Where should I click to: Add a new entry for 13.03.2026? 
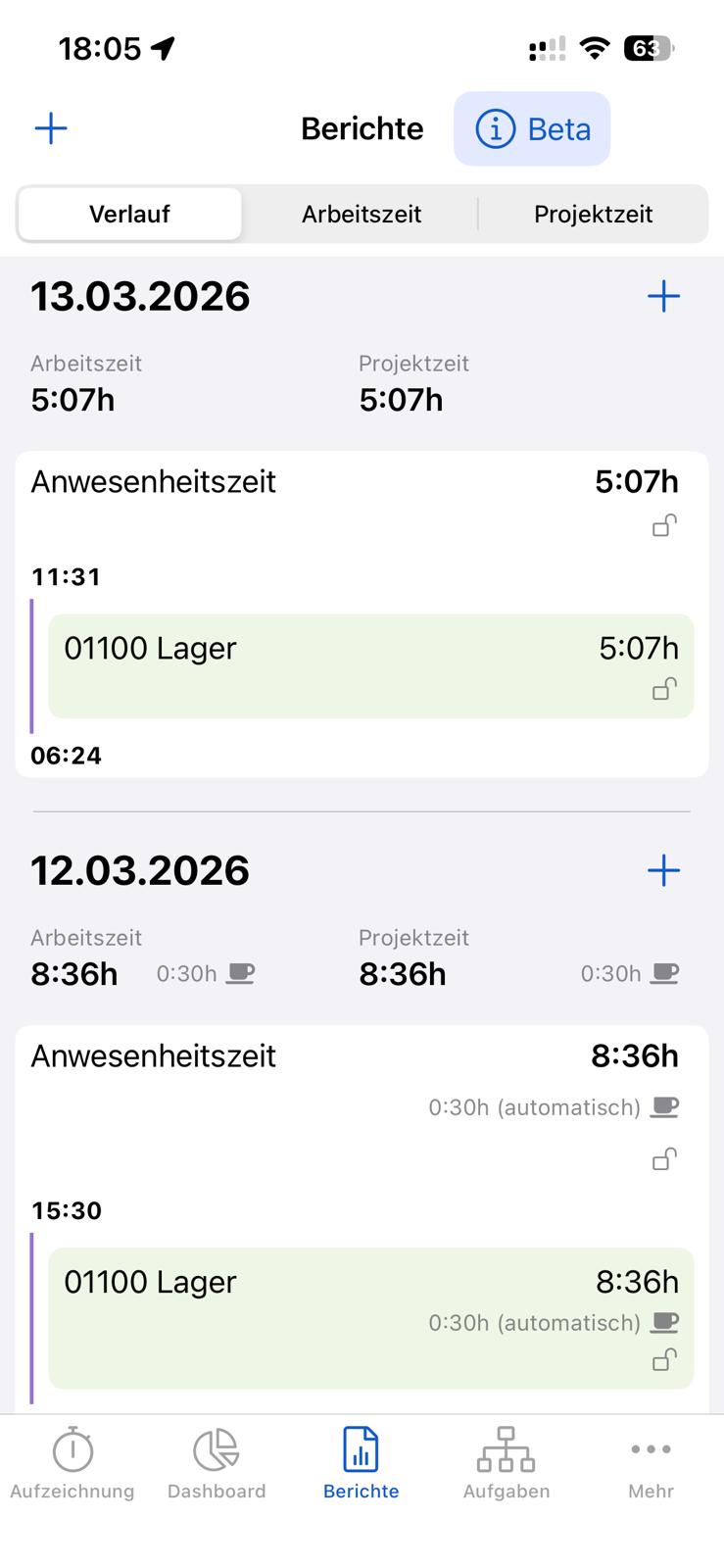663,296
